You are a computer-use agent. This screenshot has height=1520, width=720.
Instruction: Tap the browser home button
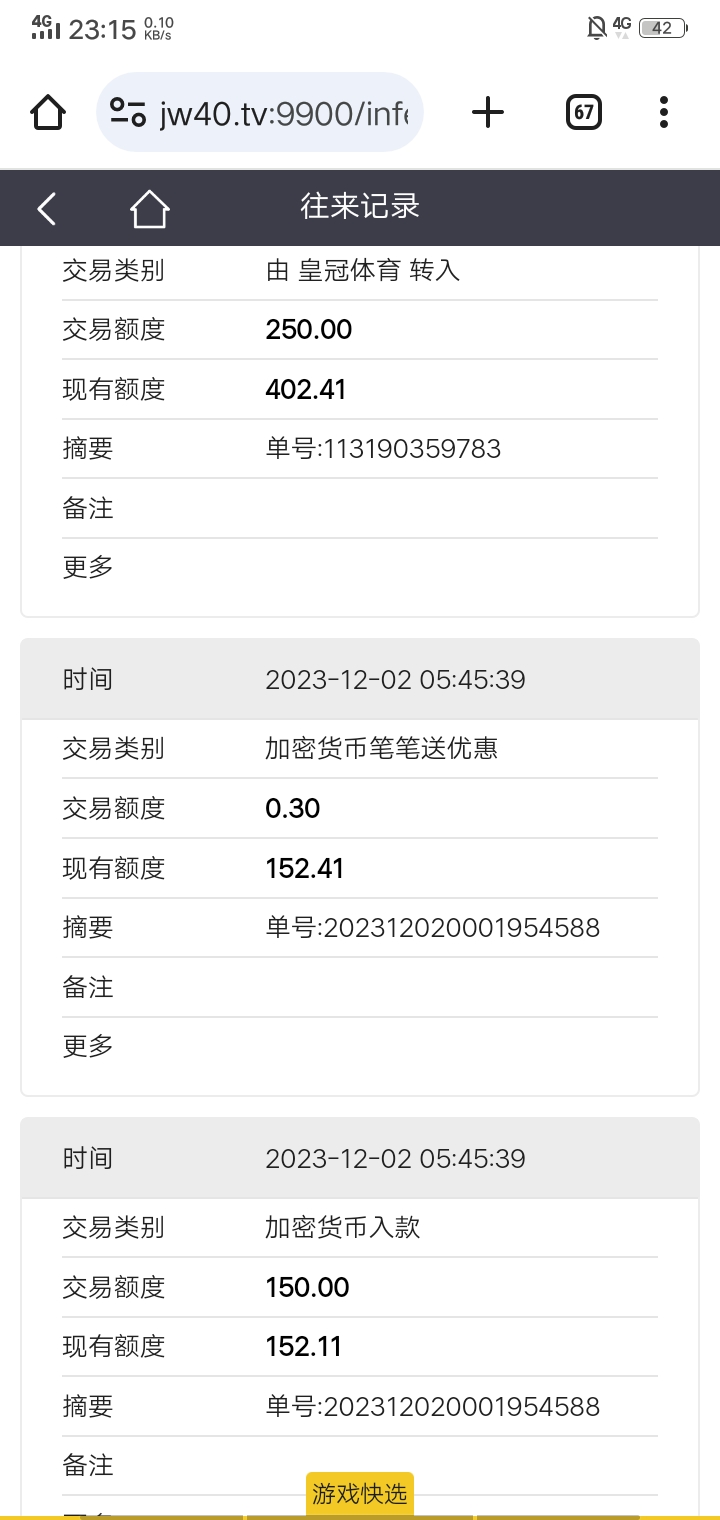(x=48, y=112)
